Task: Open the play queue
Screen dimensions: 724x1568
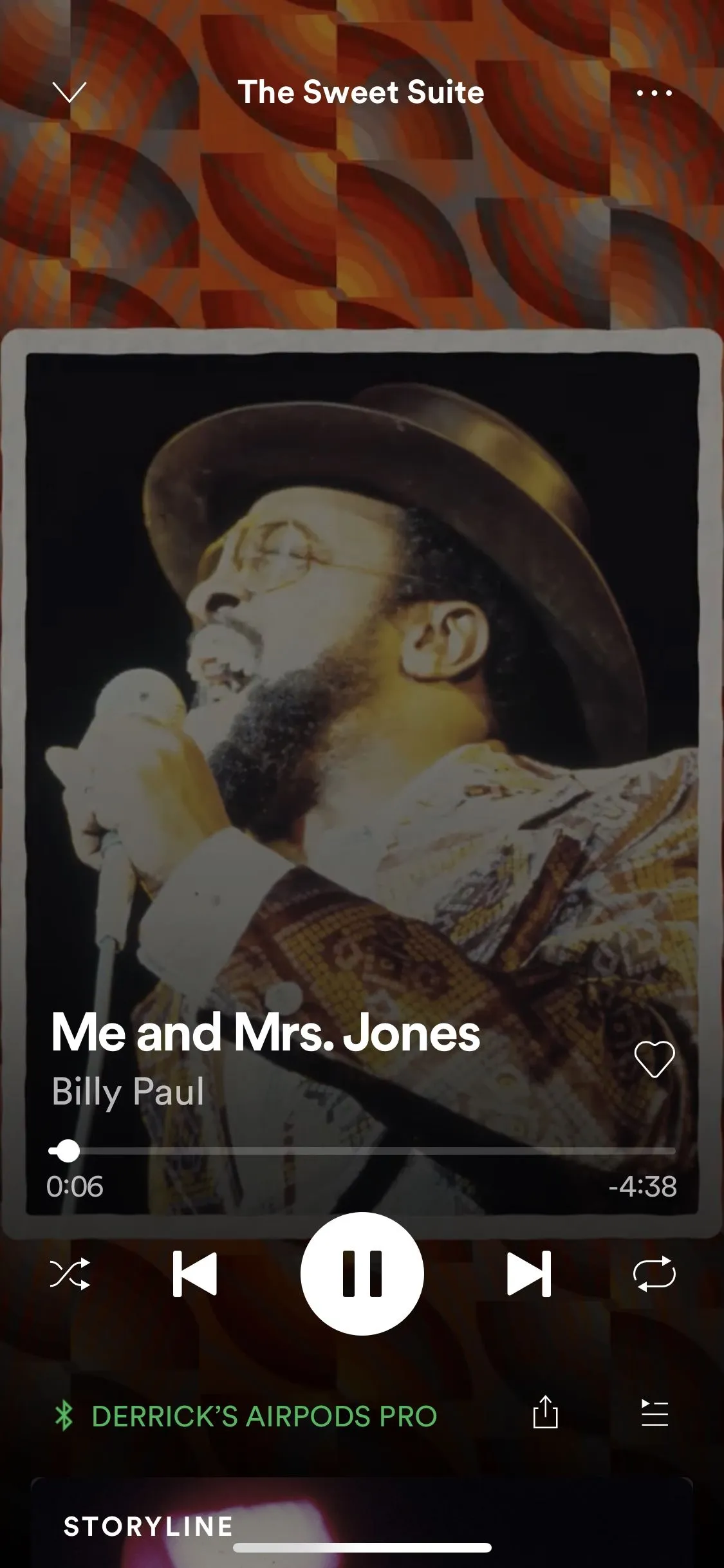Action: click(654, 1413)
